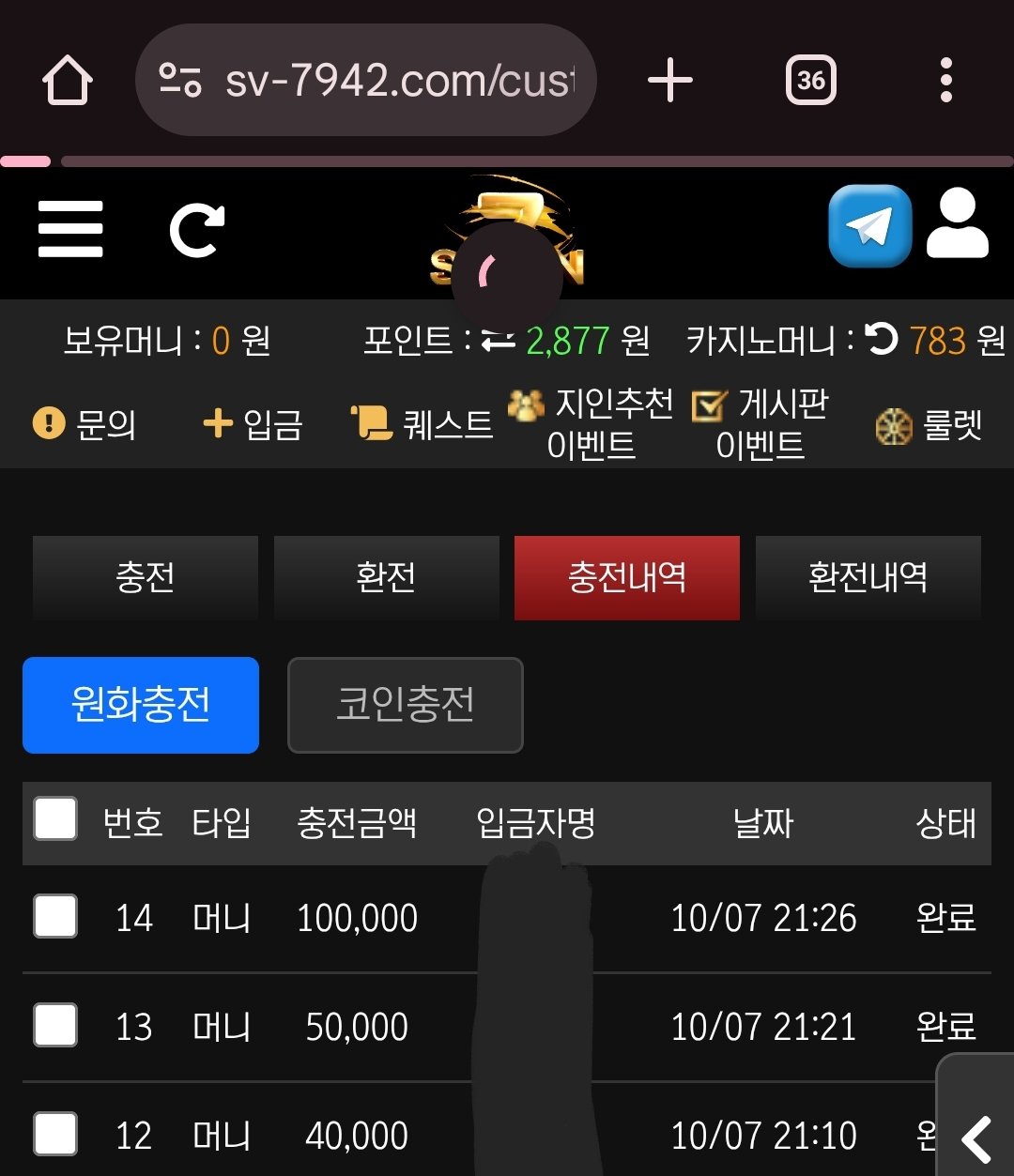Open the 퀘스트 quest page

click(x=422, y=424)
